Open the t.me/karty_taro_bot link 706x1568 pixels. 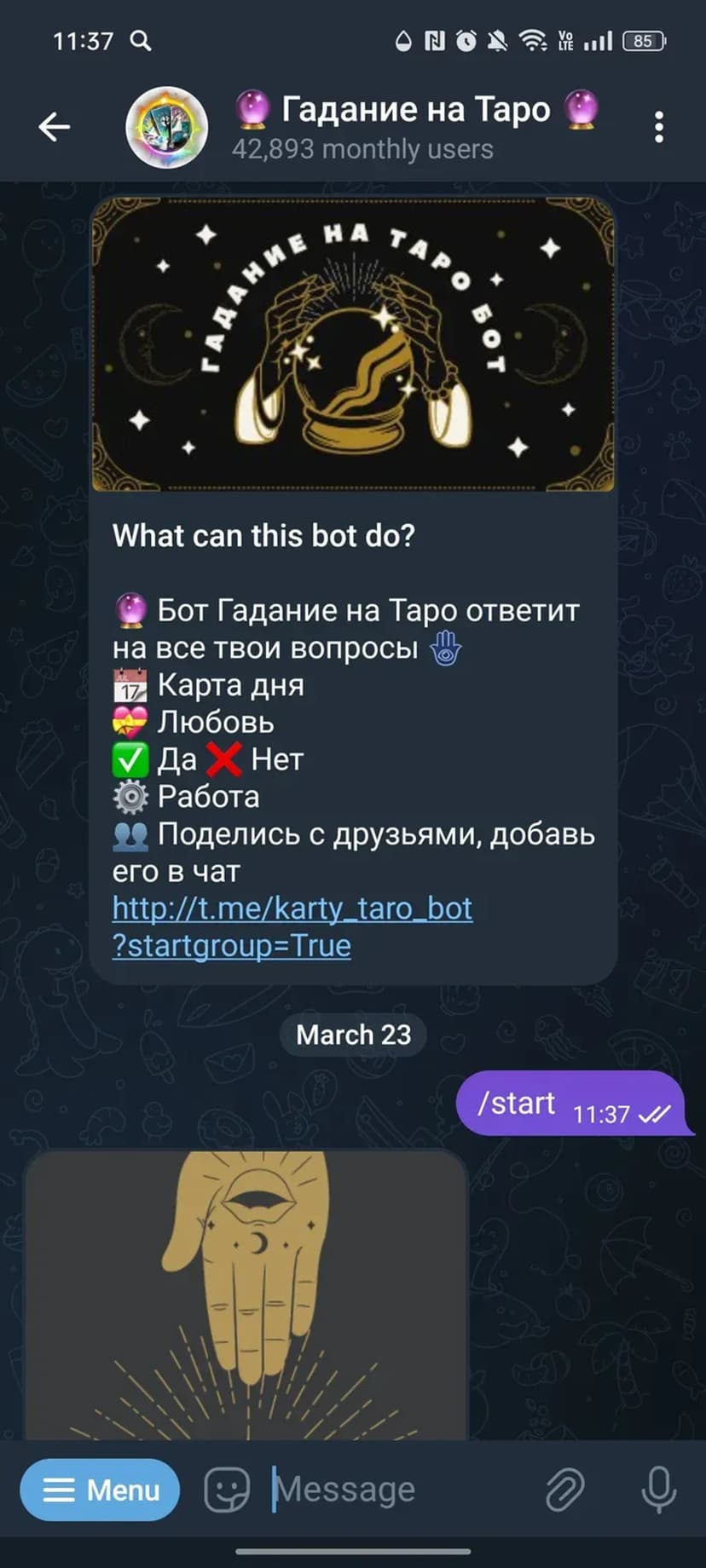tap(292, 909)
